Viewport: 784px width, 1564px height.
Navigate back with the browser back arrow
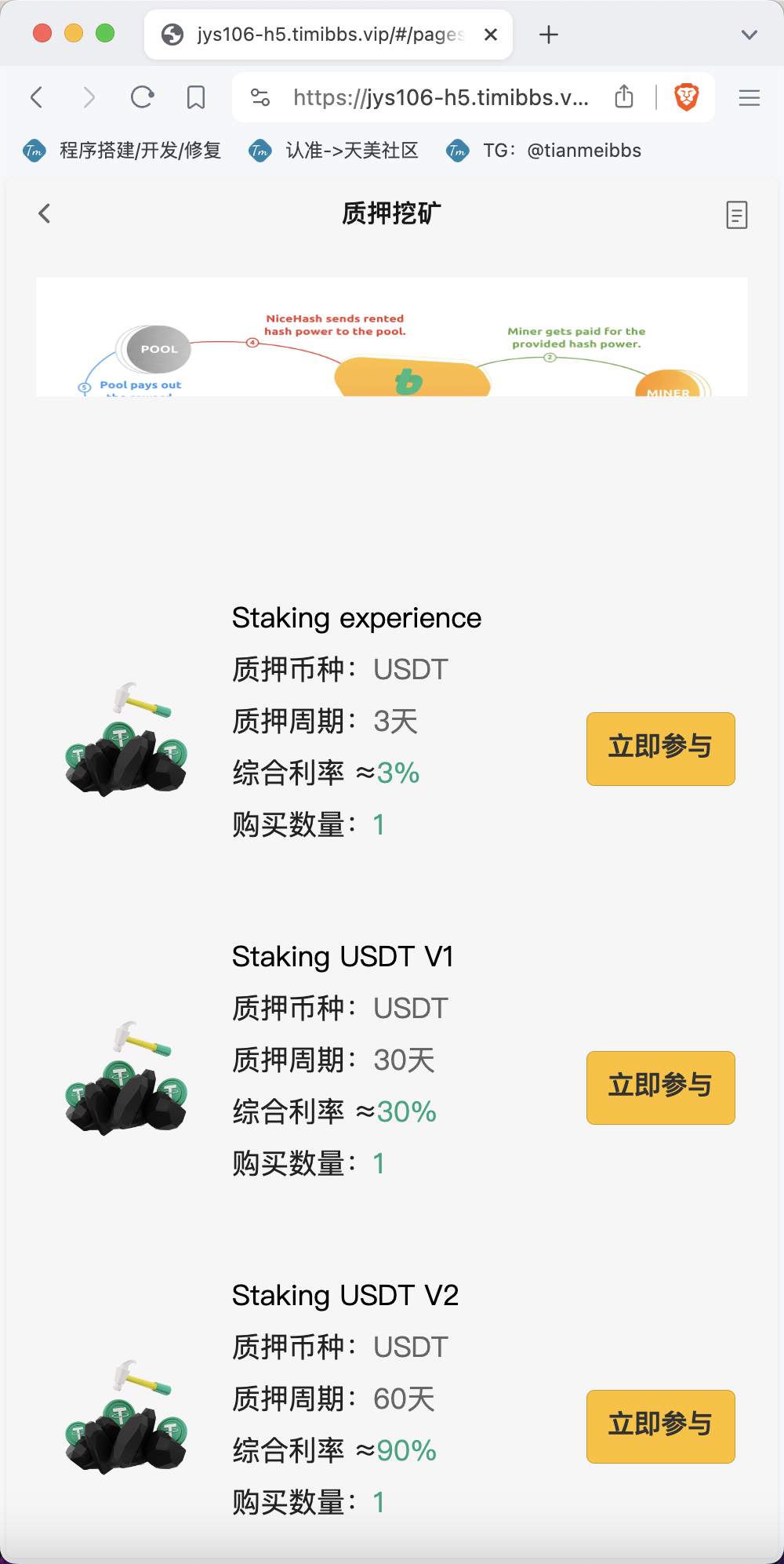tap(36, 97)
